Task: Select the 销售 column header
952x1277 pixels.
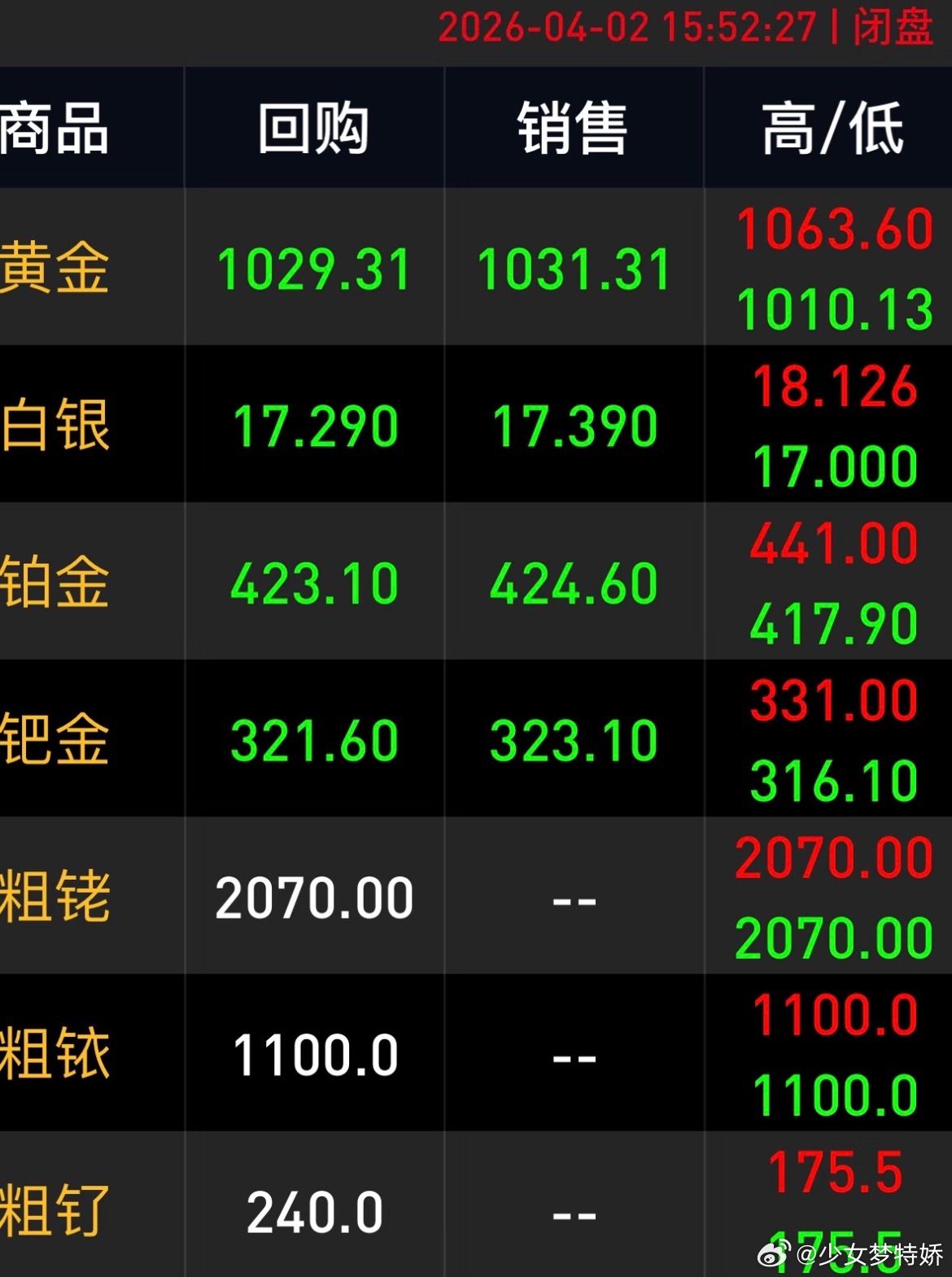Action: pyautogui.click(x=574, y=127)
